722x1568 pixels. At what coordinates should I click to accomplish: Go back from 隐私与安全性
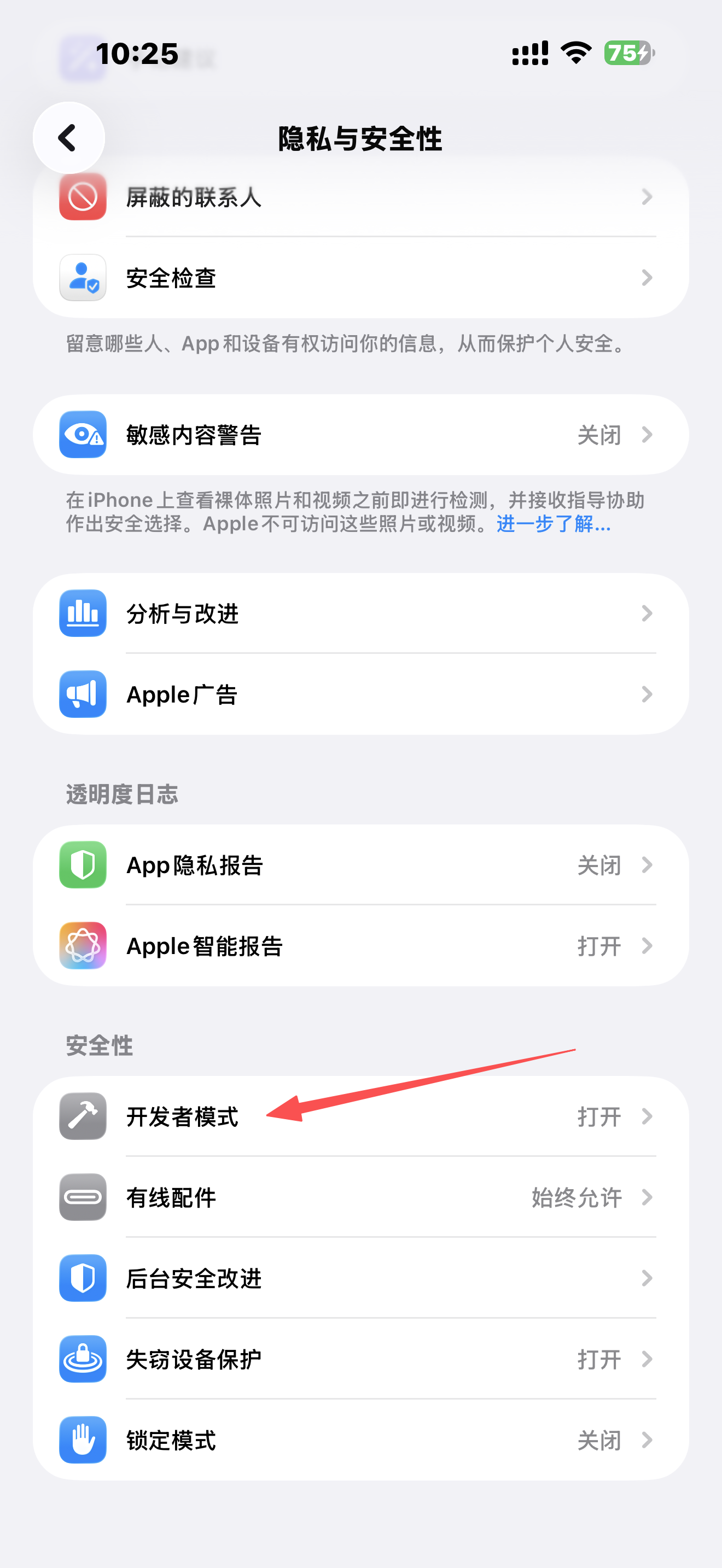(68, 138)
